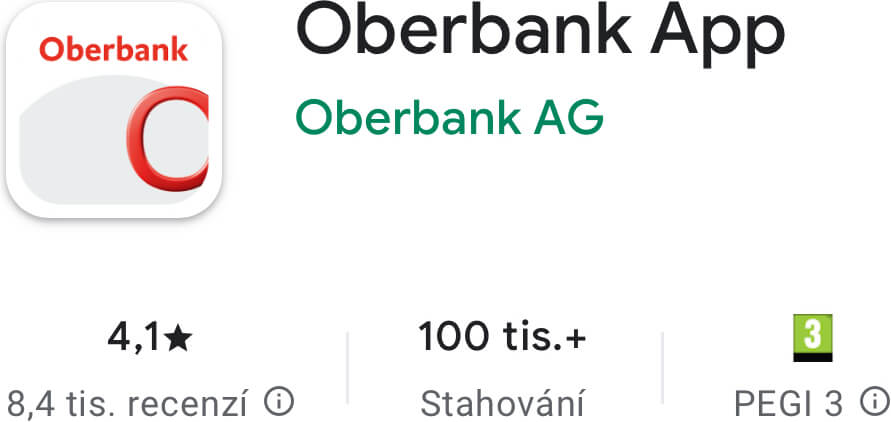Open the Oberbank AG developer page

pos(449,120)
